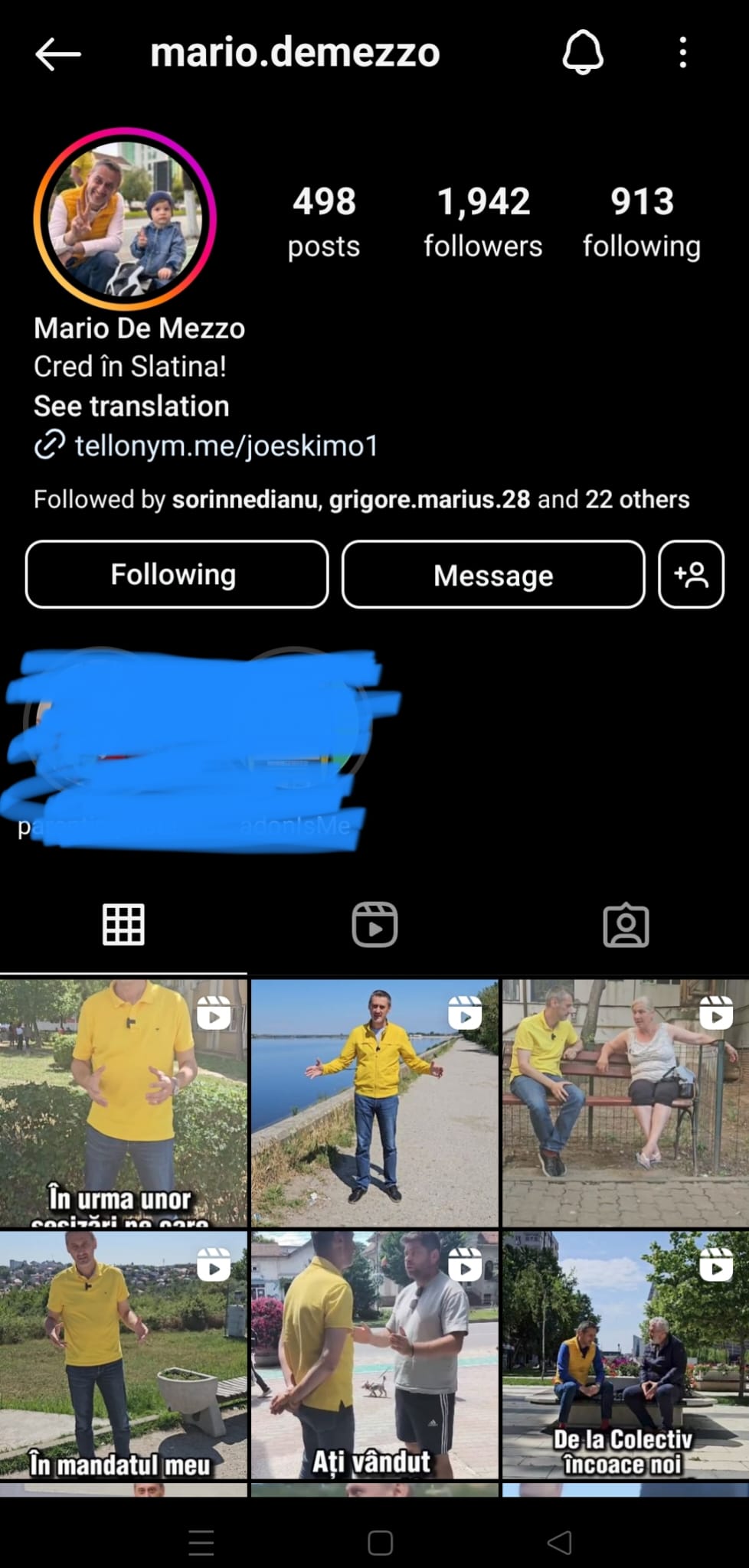Image resolution: width=749 pixels, height=1568 pixels.
Task: Open the 913 following list
Action: [642, 223]
